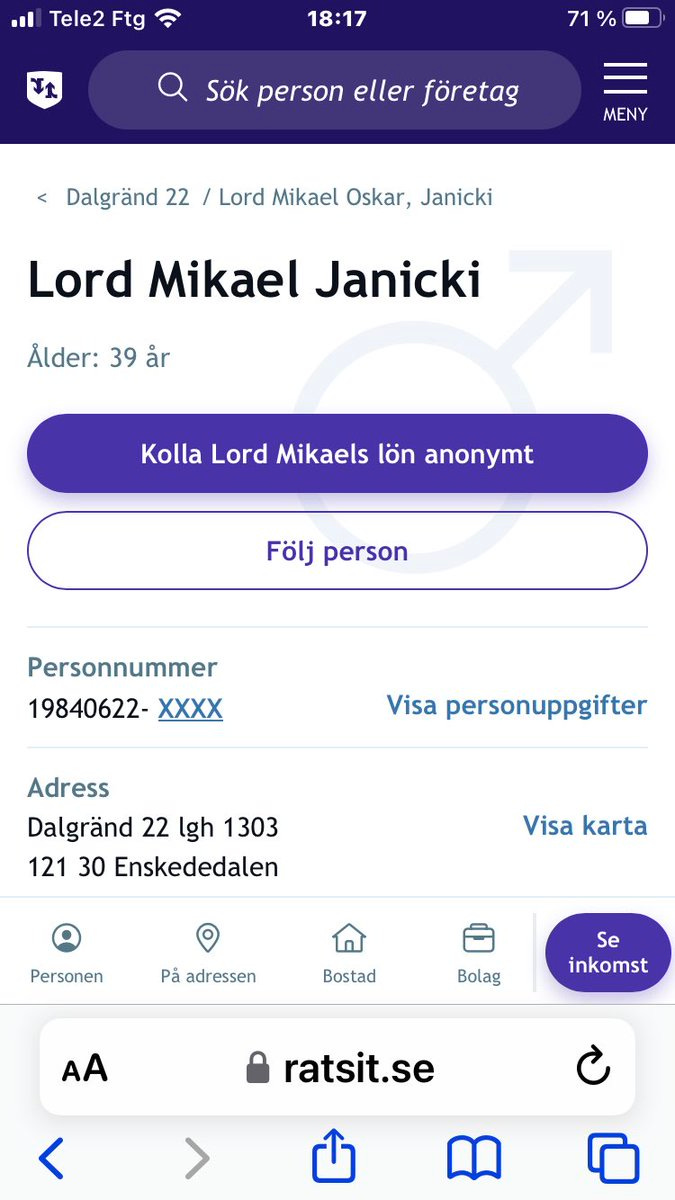
Task: Open 'Visa karta' for the address
Action: [x=585, y=826]
